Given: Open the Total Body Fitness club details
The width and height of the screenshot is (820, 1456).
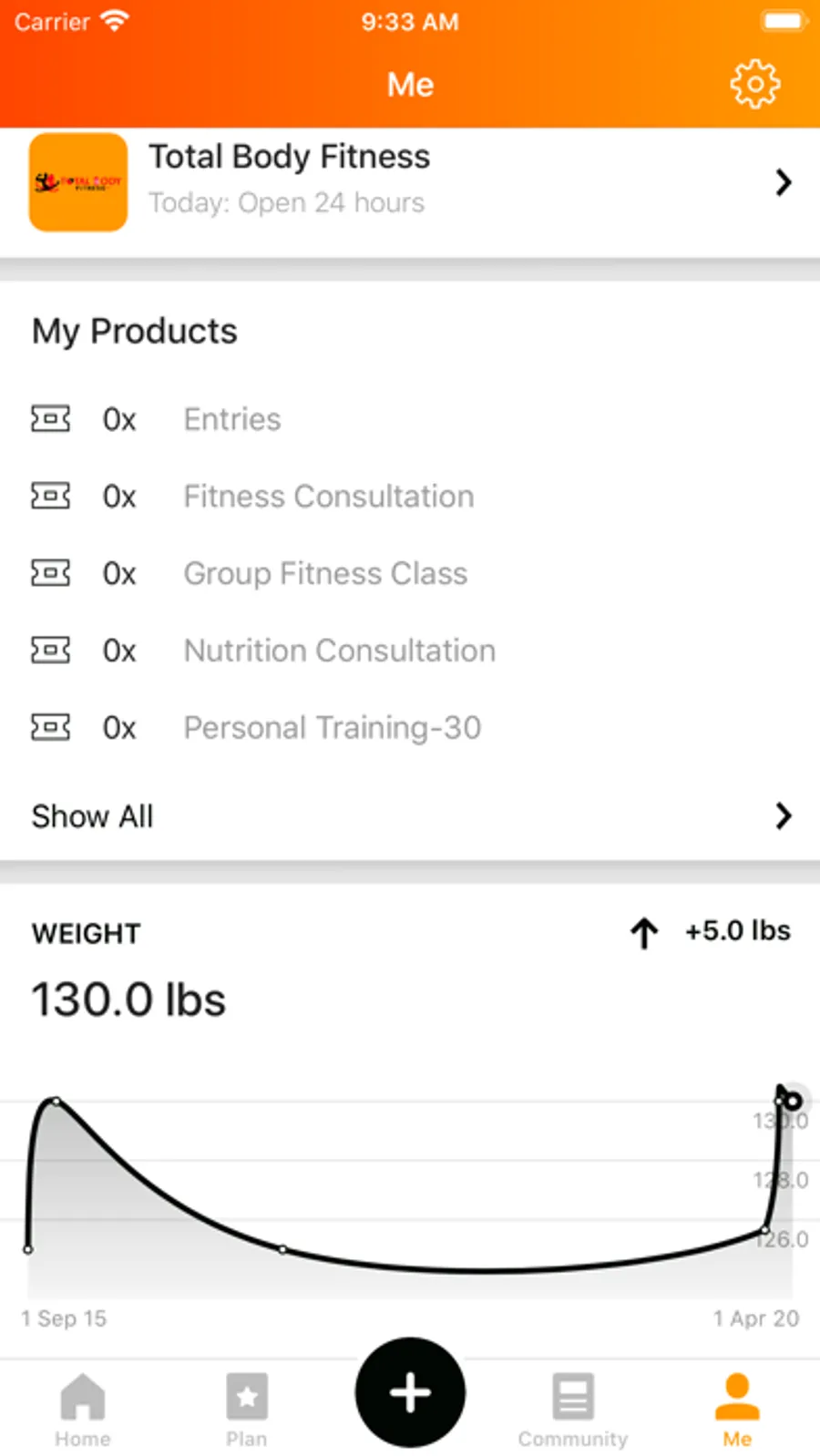Looking at the screenshot, I should [x=410, y=182].
